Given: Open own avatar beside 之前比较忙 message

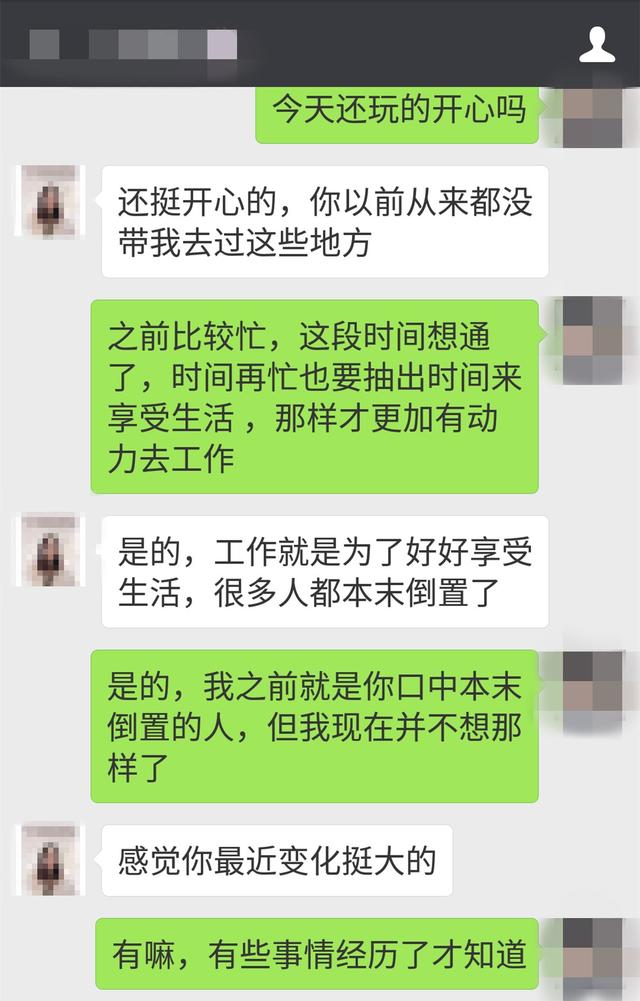Looking at the screenshot, I should 590,340.
